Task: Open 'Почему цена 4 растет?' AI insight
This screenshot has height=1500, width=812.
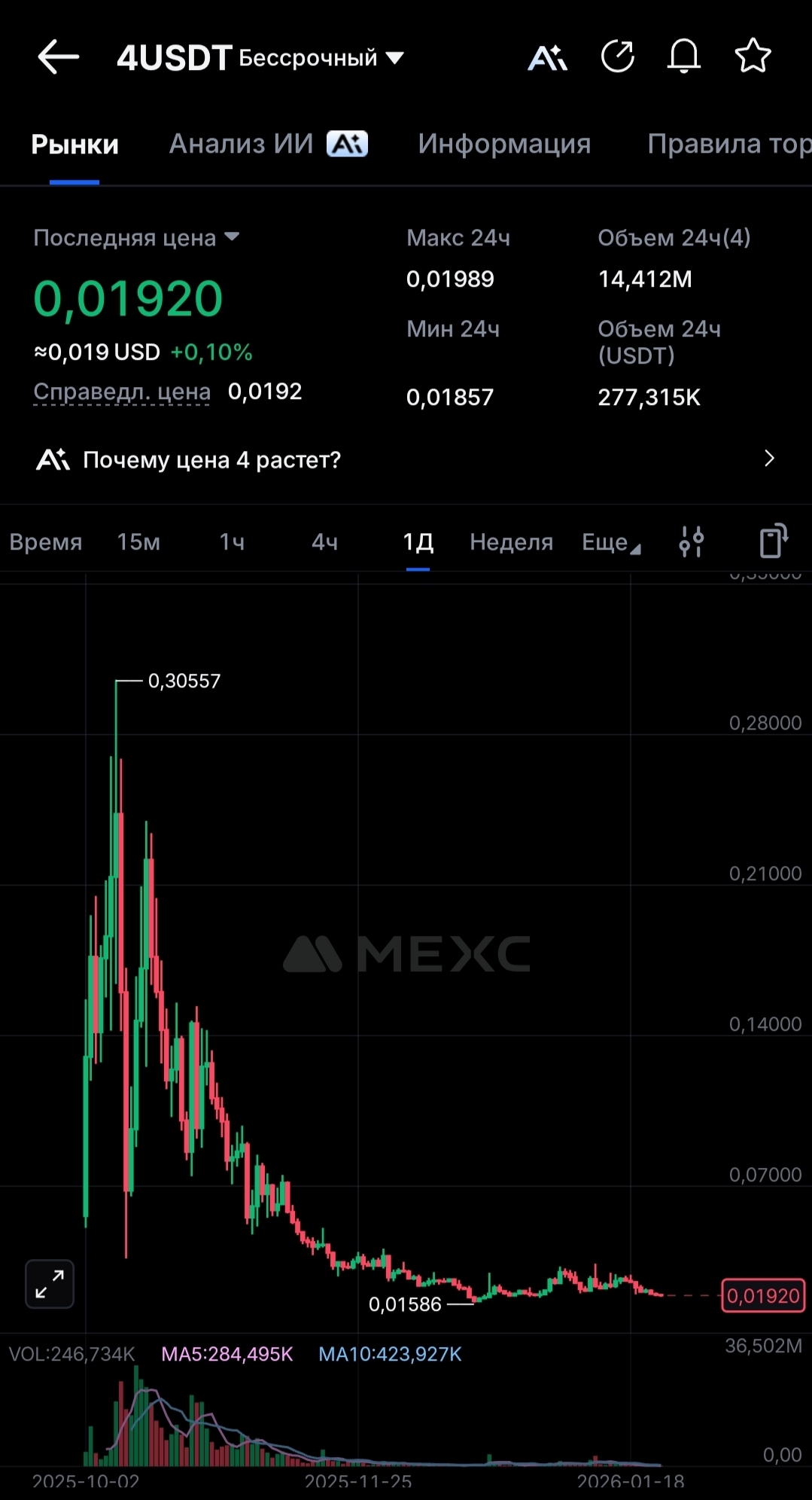Action: pos(406,459)
